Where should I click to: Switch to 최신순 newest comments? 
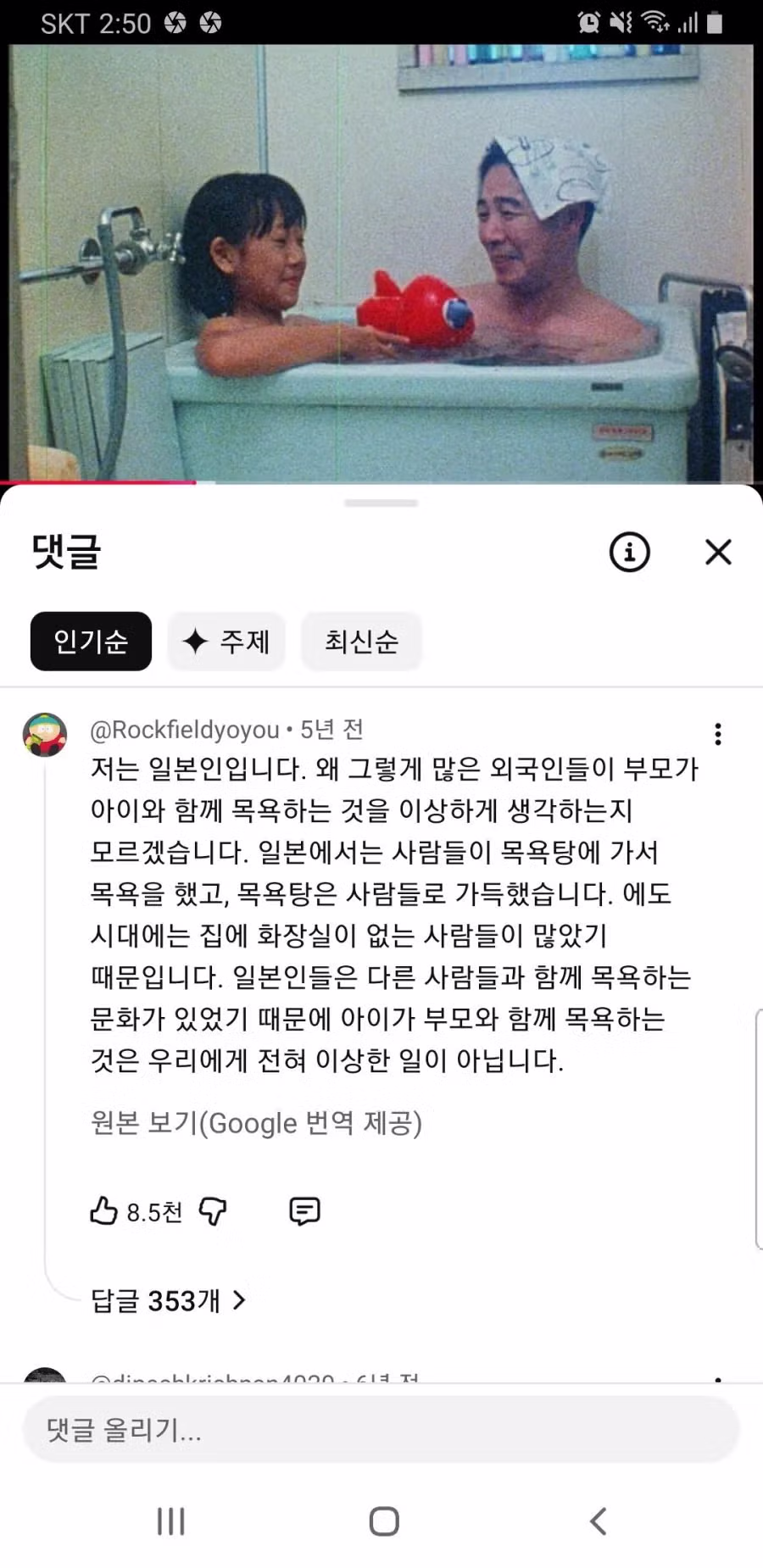click(361, 641)
